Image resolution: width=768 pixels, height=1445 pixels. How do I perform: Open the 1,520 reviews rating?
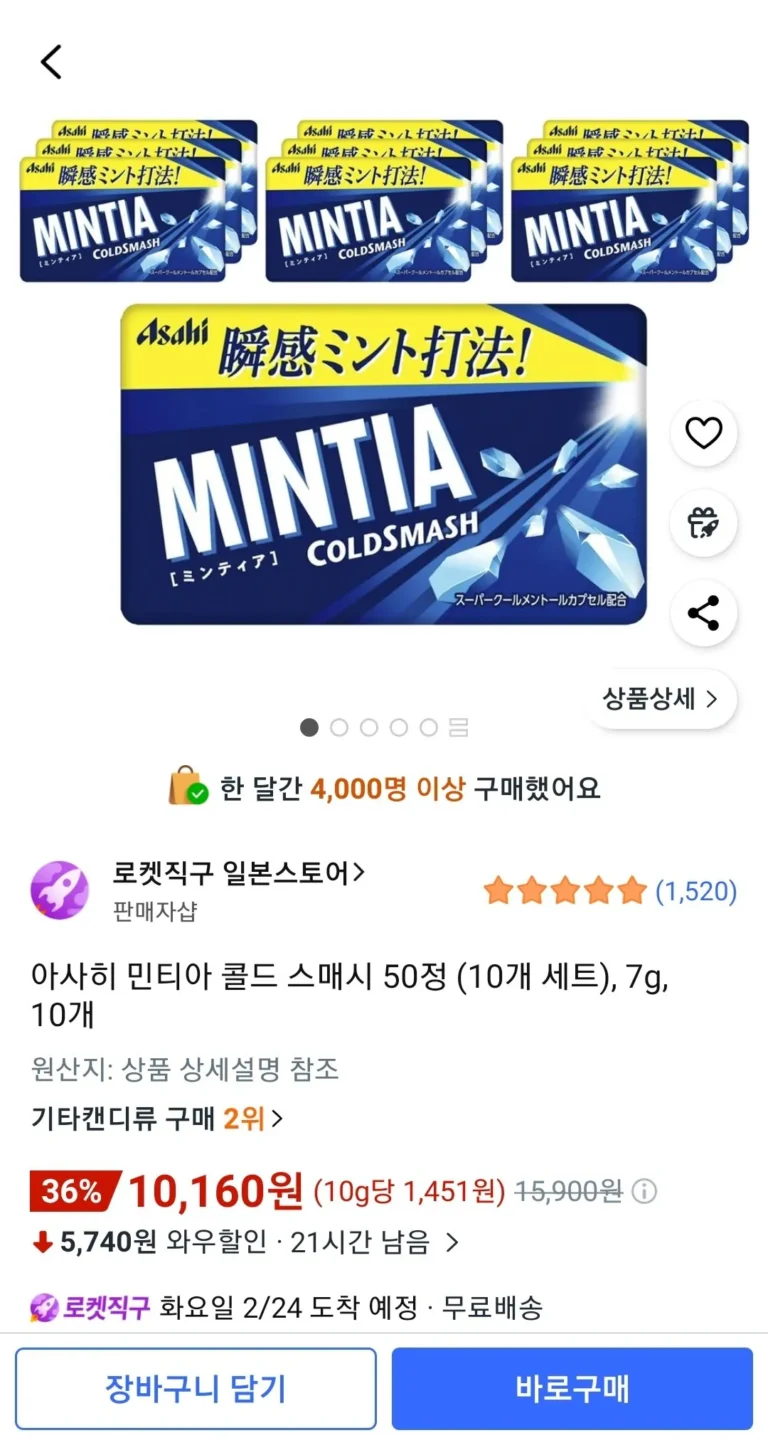pos(609,890)
